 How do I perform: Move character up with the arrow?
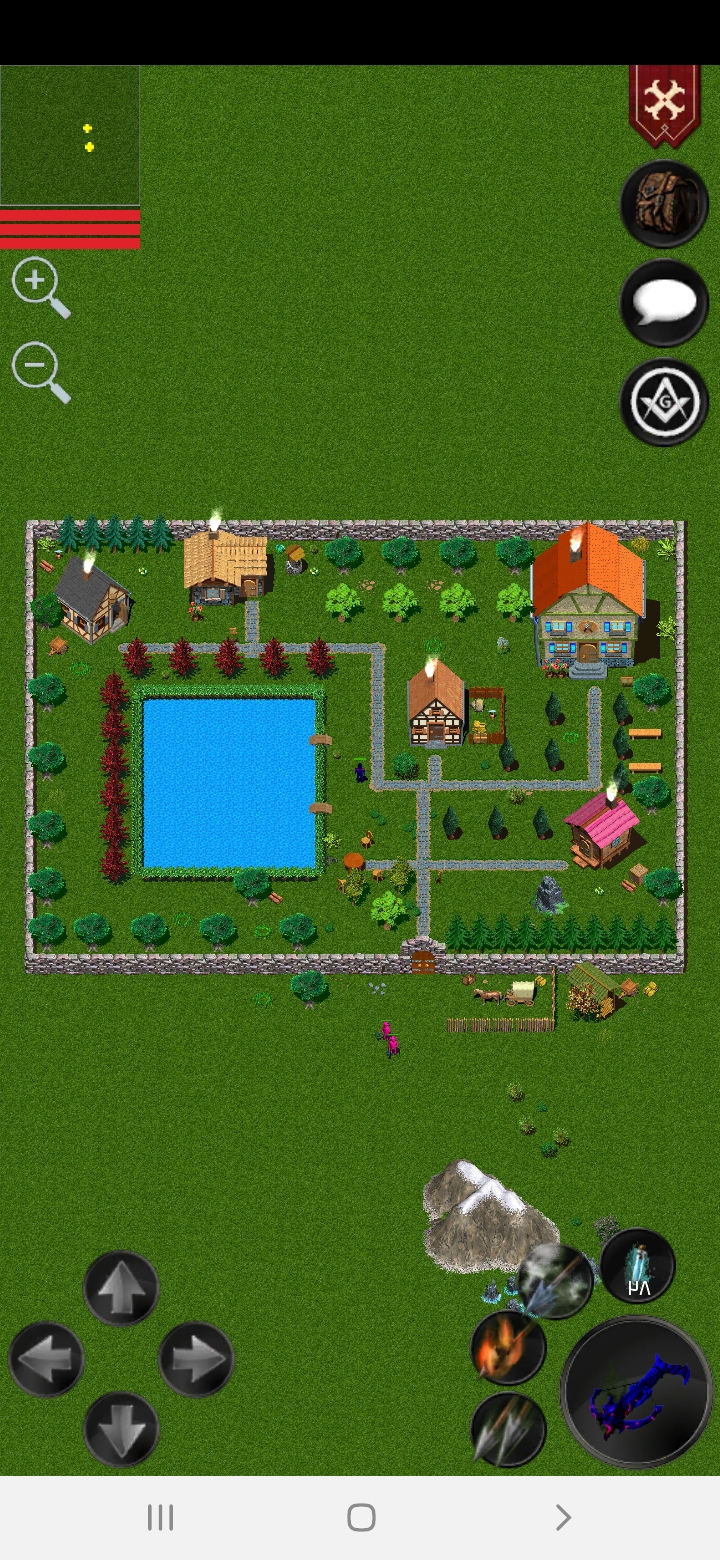pyautogui.click(x=121, y=1288)
